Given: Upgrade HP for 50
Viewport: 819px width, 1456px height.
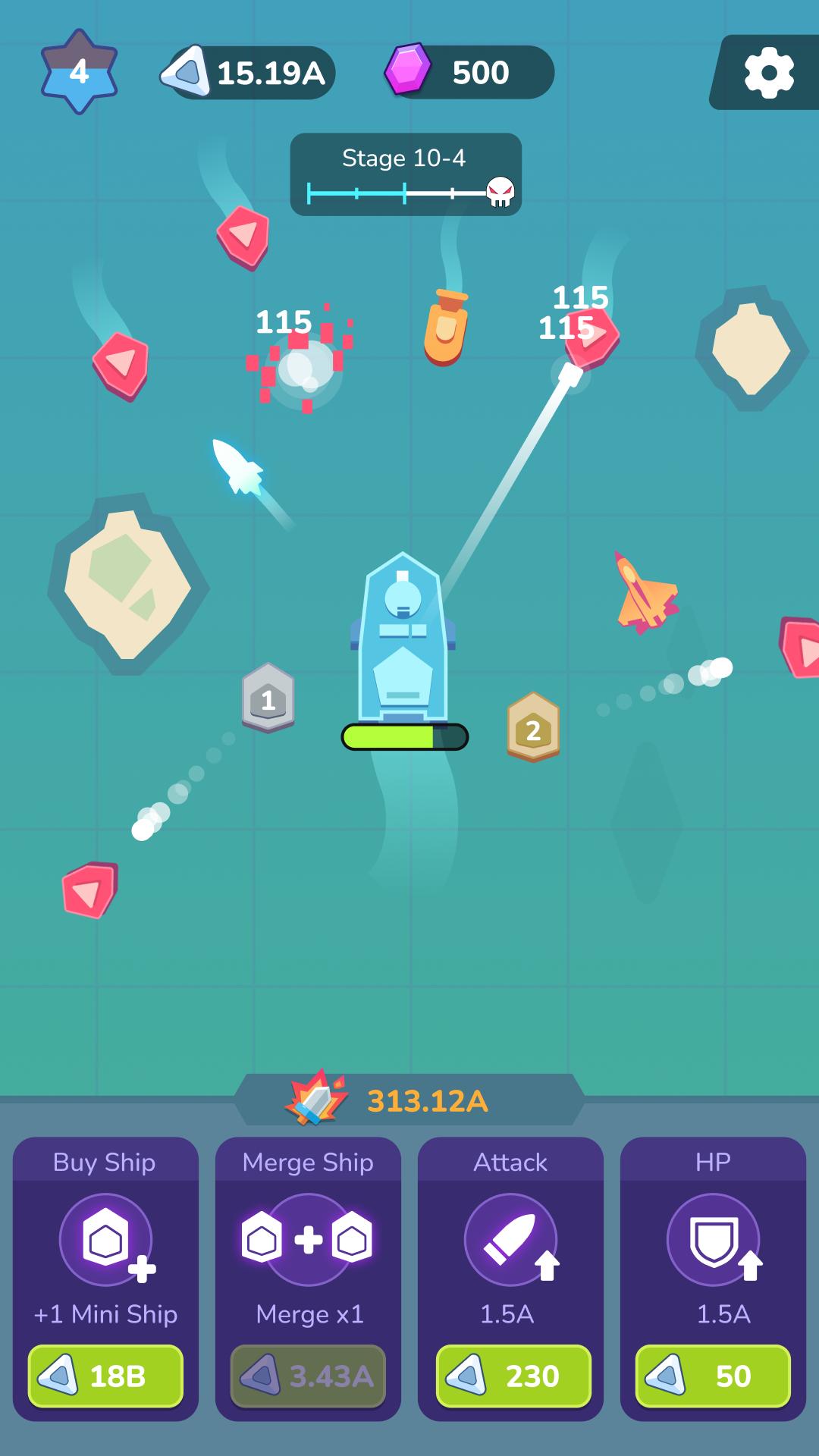Looking at the screenshot, I should tap(713, 1376).
